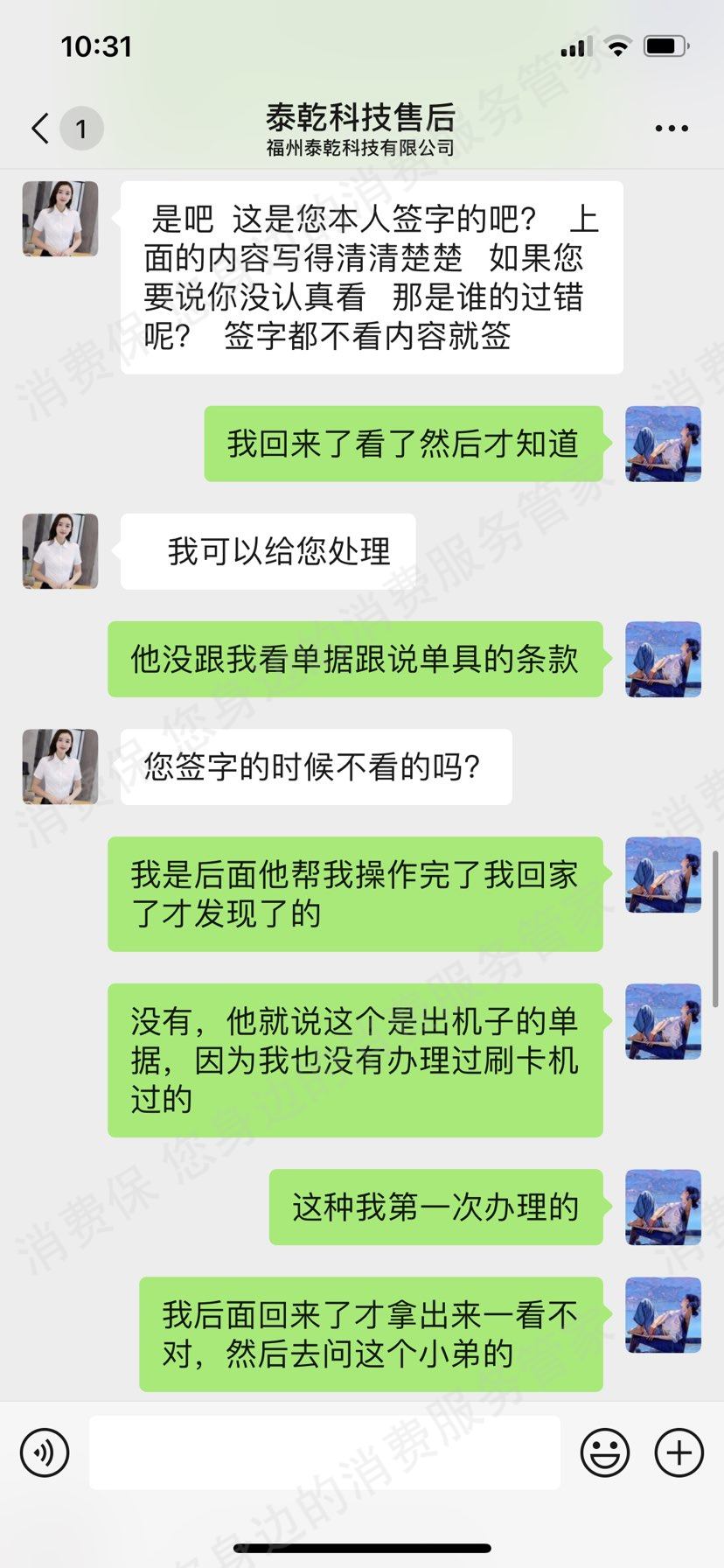Tap the unread count badge showing 1
The height and width of the screenshot is (1568, 724).
(80, 128)
